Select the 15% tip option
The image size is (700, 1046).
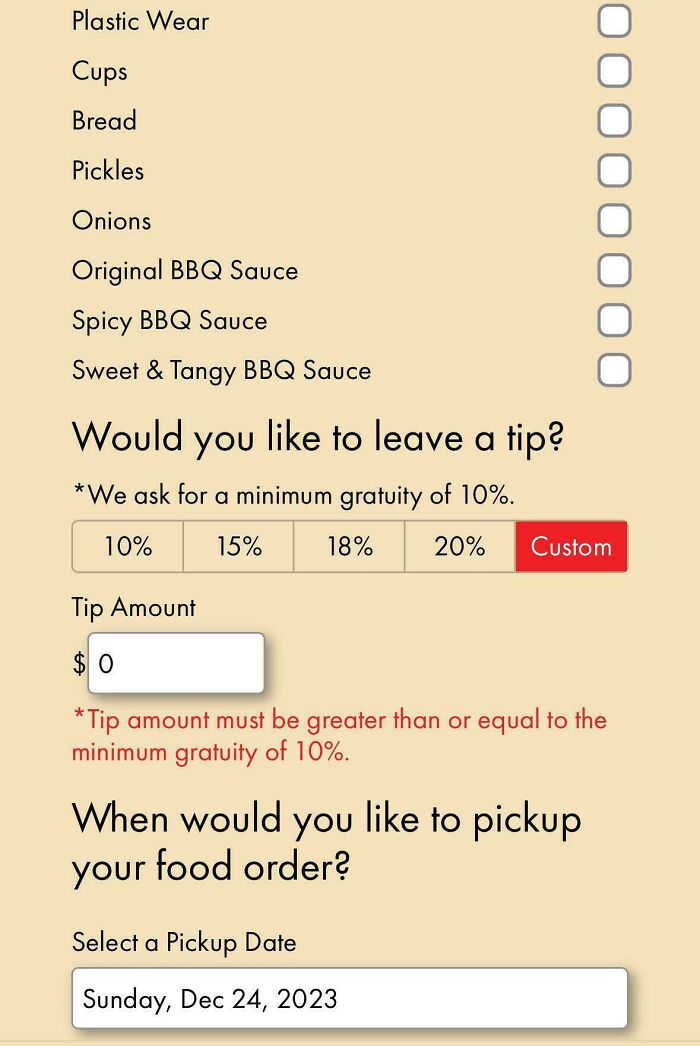click(x=239, y=546)
